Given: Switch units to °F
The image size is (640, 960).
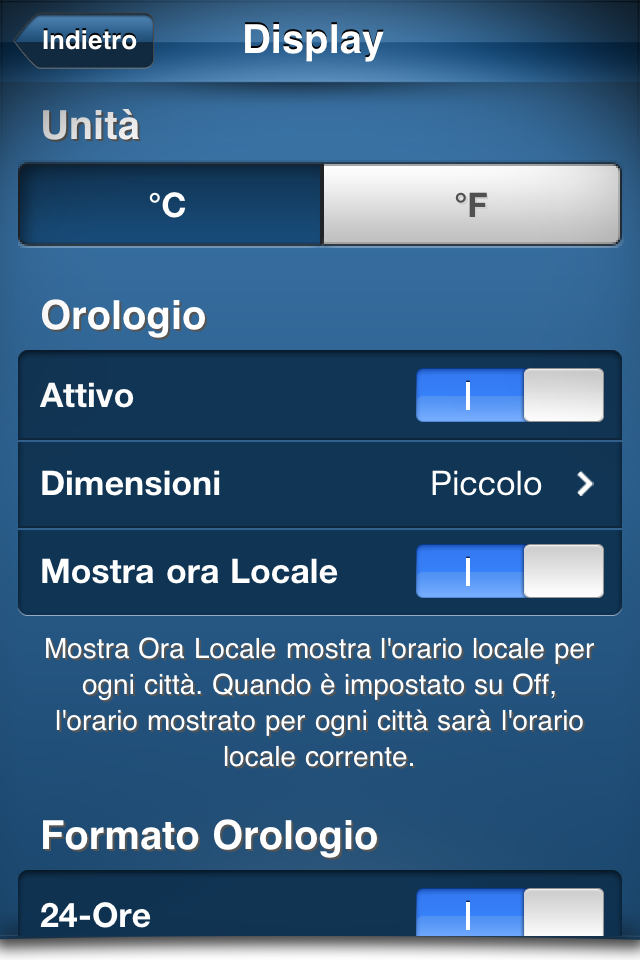Looking at the screenshot, I should [x=471, y=205].
